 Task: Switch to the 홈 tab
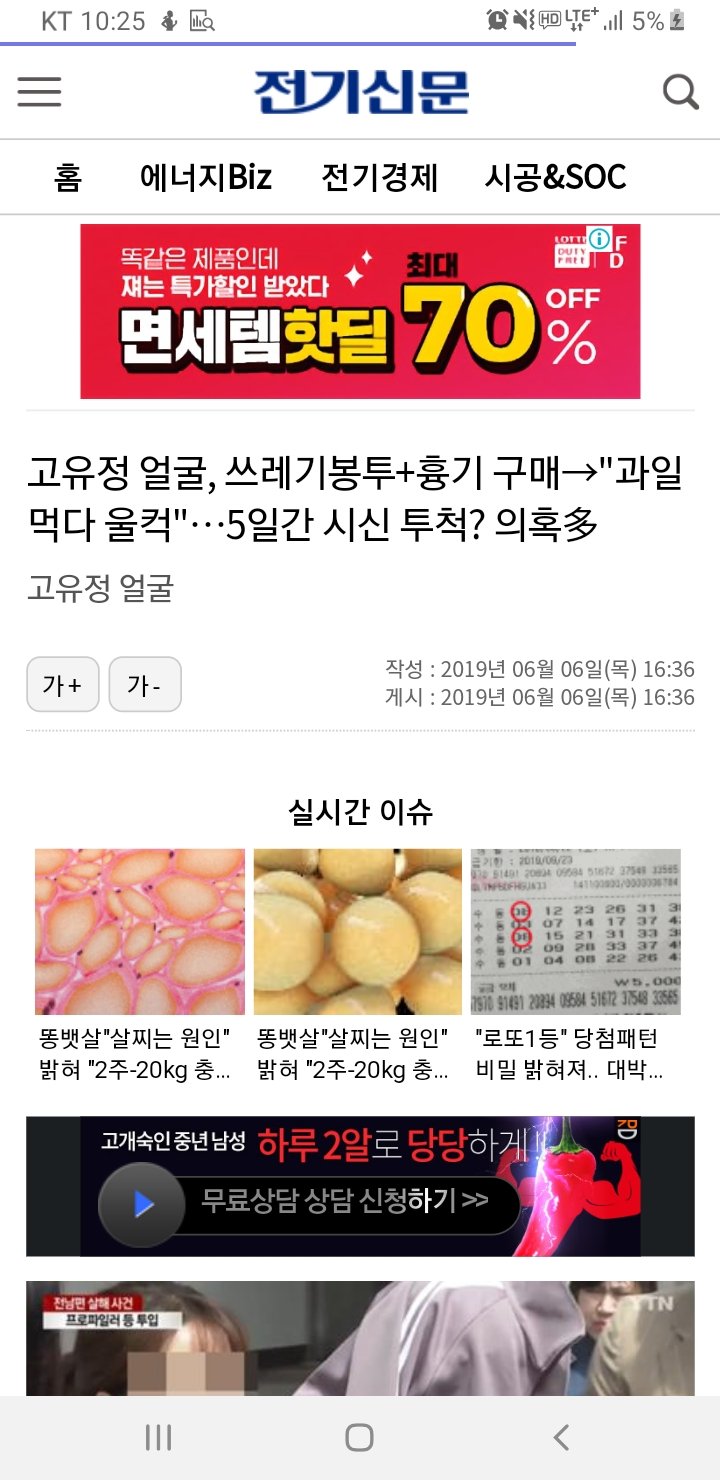(68, 178)
